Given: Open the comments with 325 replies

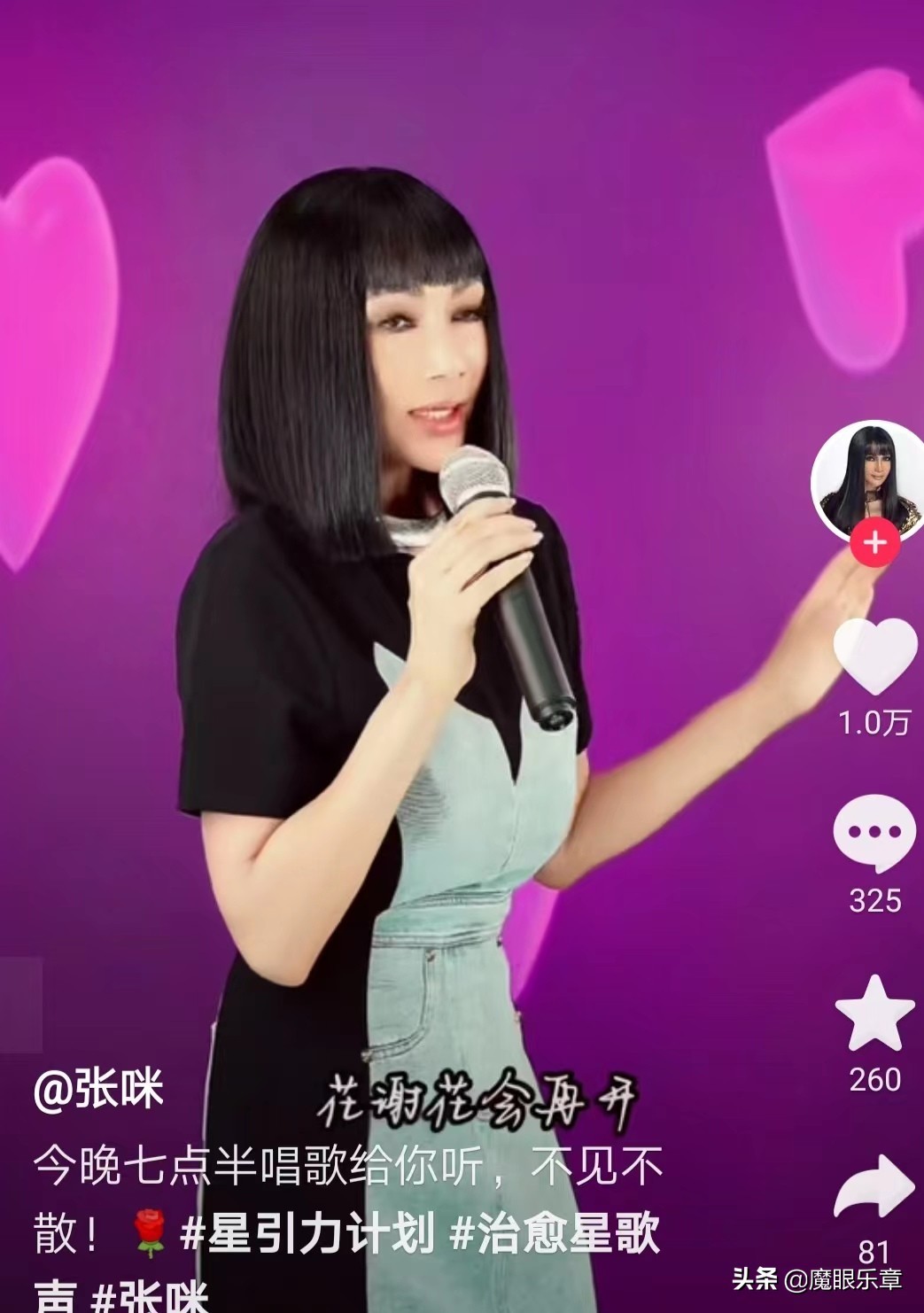Looking at the screenshot, I should (874, 834).
